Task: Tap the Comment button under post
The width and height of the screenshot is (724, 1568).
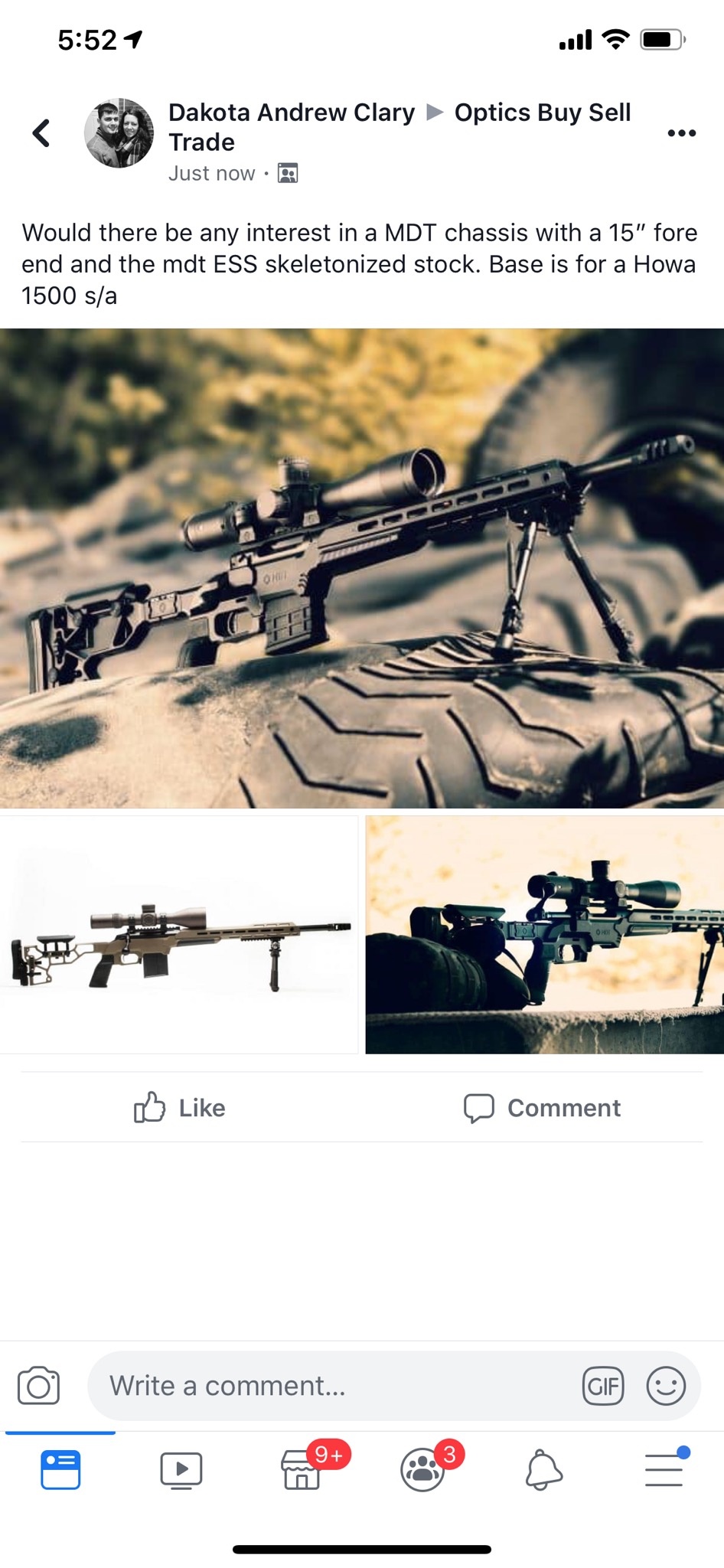Action: coord(542,1108)
